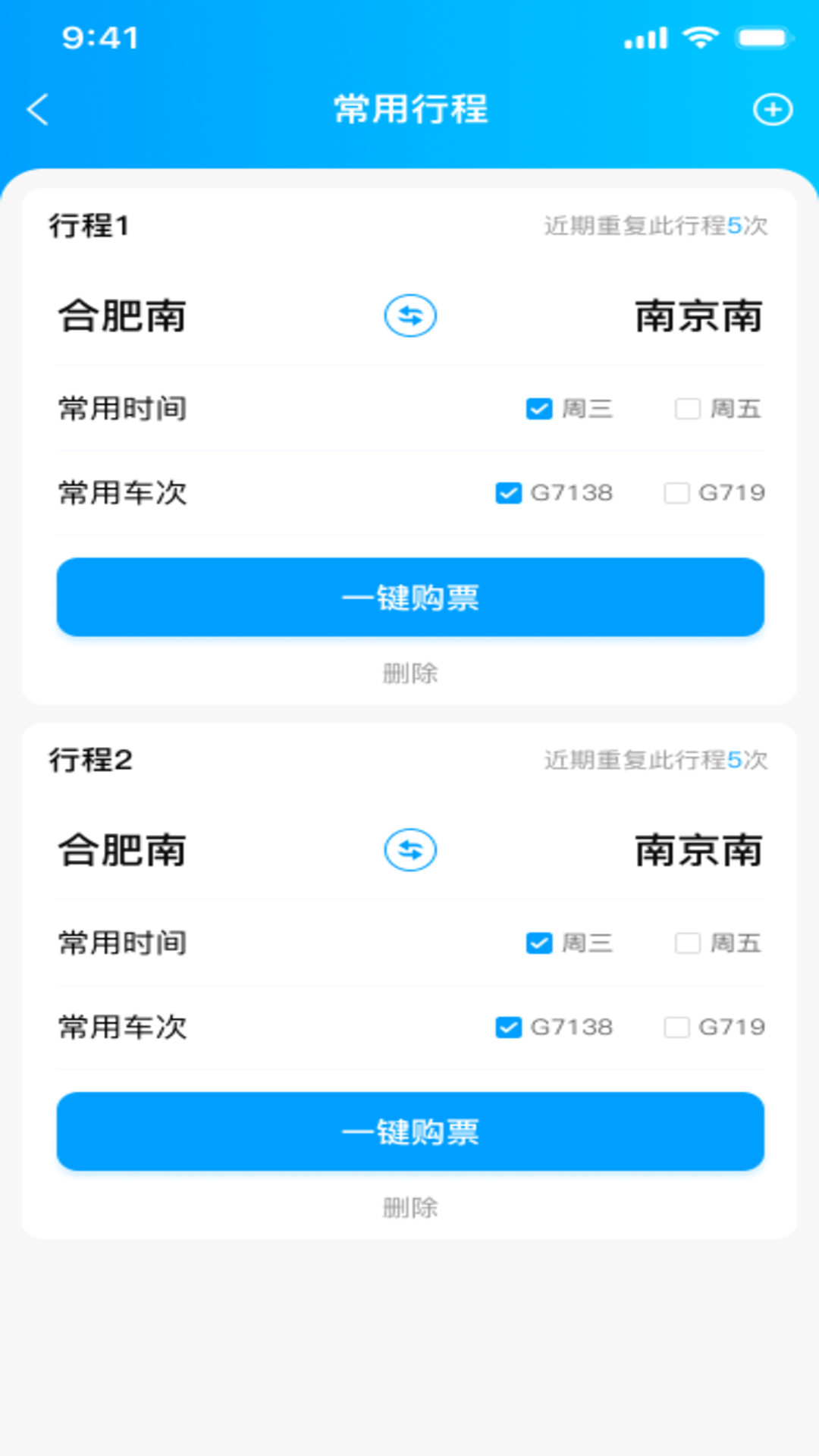Tap 删除 to delete 行程1
Image resolution: width=819 pixels, height=1456 pixels.
(409, 673)
